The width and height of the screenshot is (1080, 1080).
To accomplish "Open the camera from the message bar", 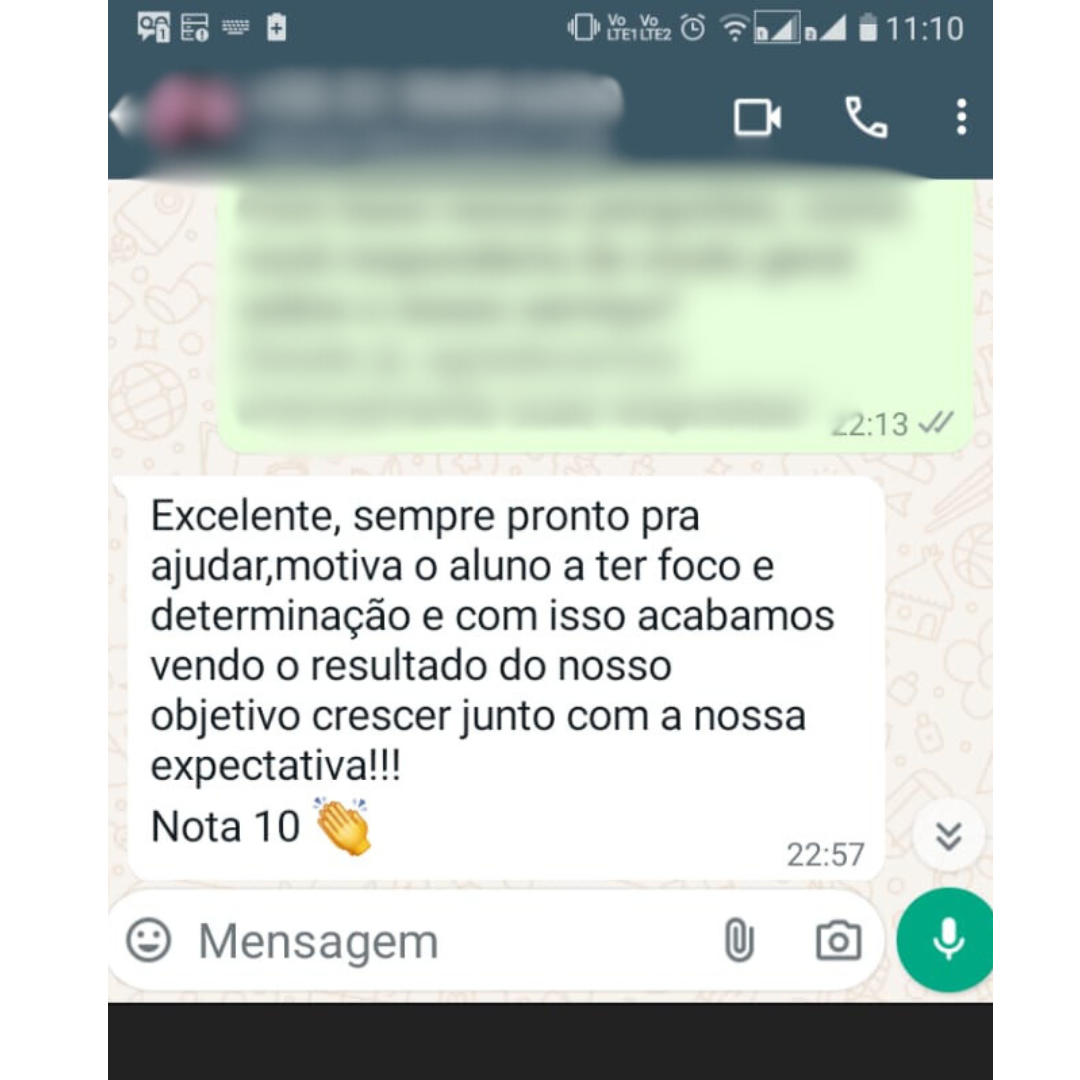I will pyautogui.click(x=838, y=941).
